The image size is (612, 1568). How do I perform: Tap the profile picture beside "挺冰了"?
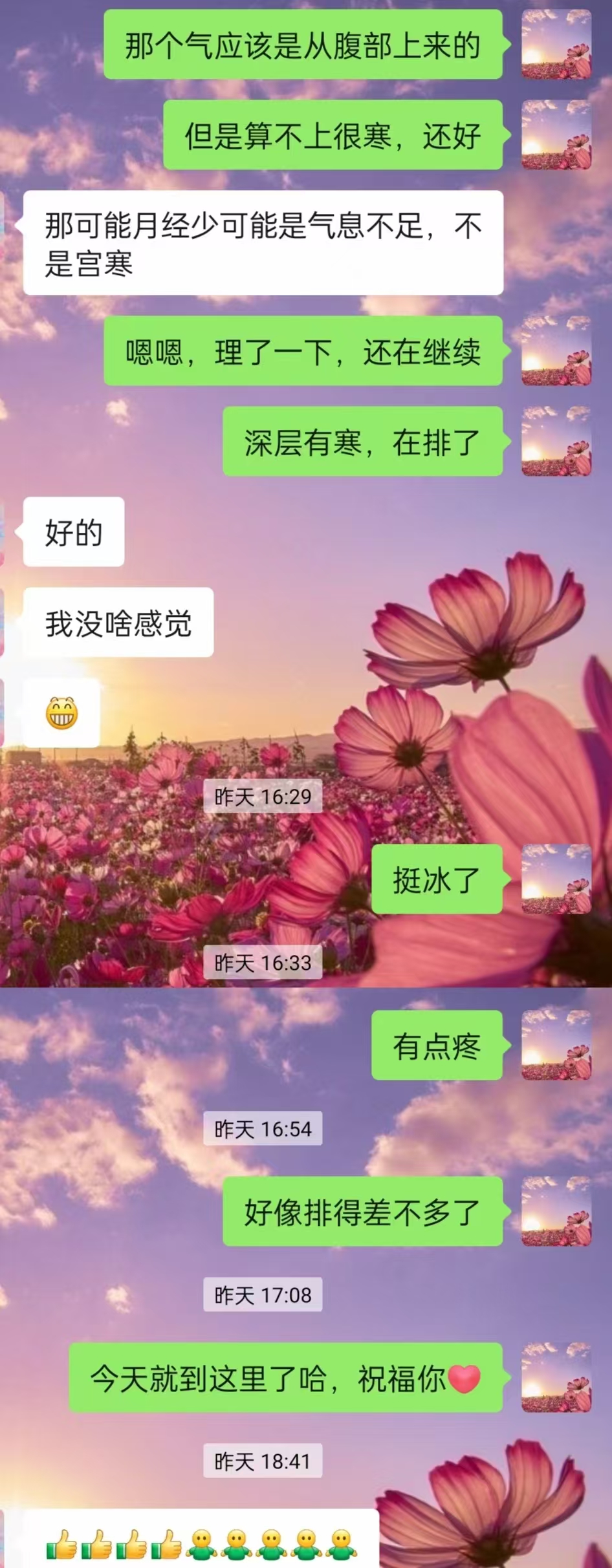tap(556, 879)
